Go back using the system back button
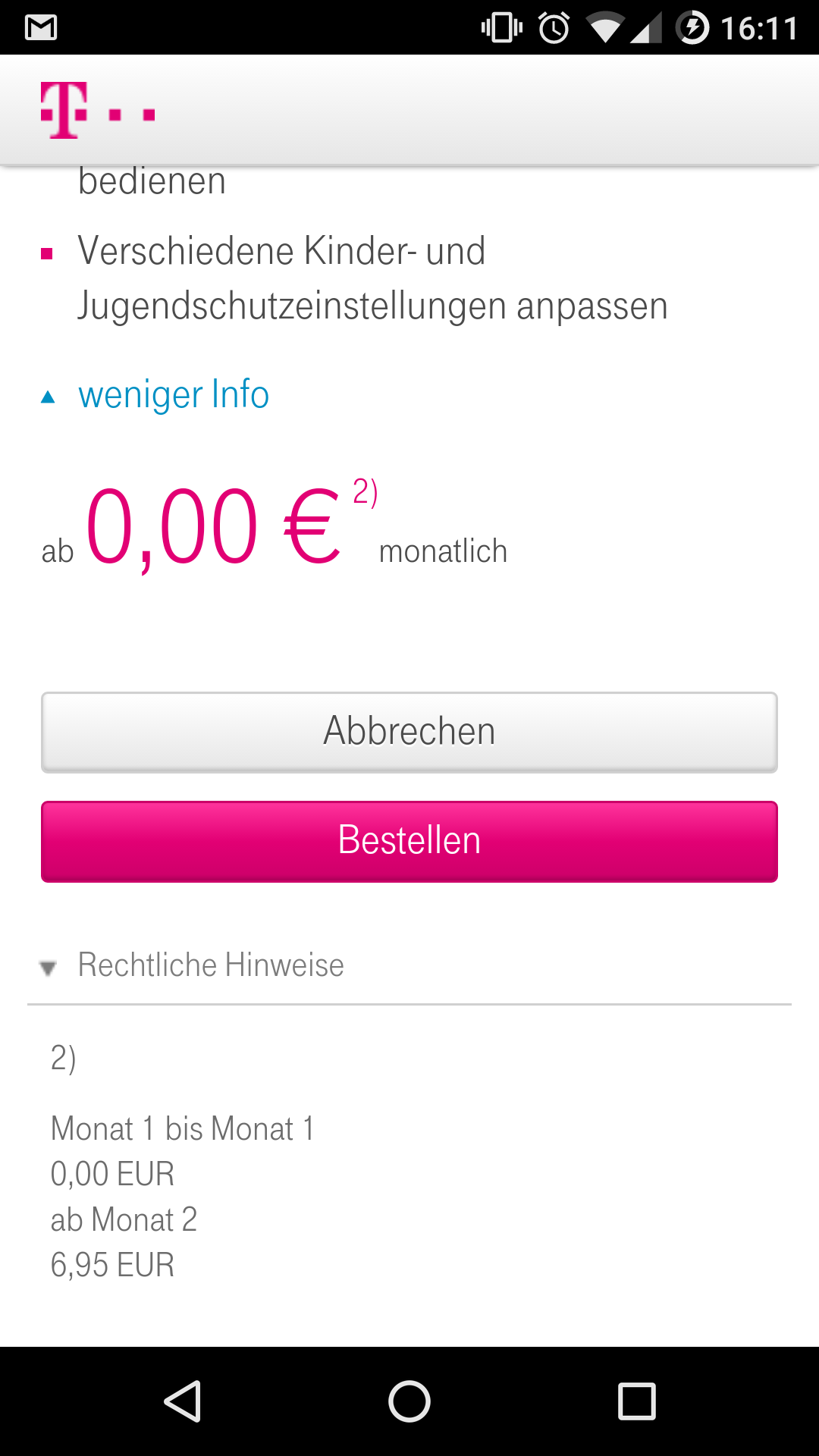819x1456 pixels. pos(182,1401)
